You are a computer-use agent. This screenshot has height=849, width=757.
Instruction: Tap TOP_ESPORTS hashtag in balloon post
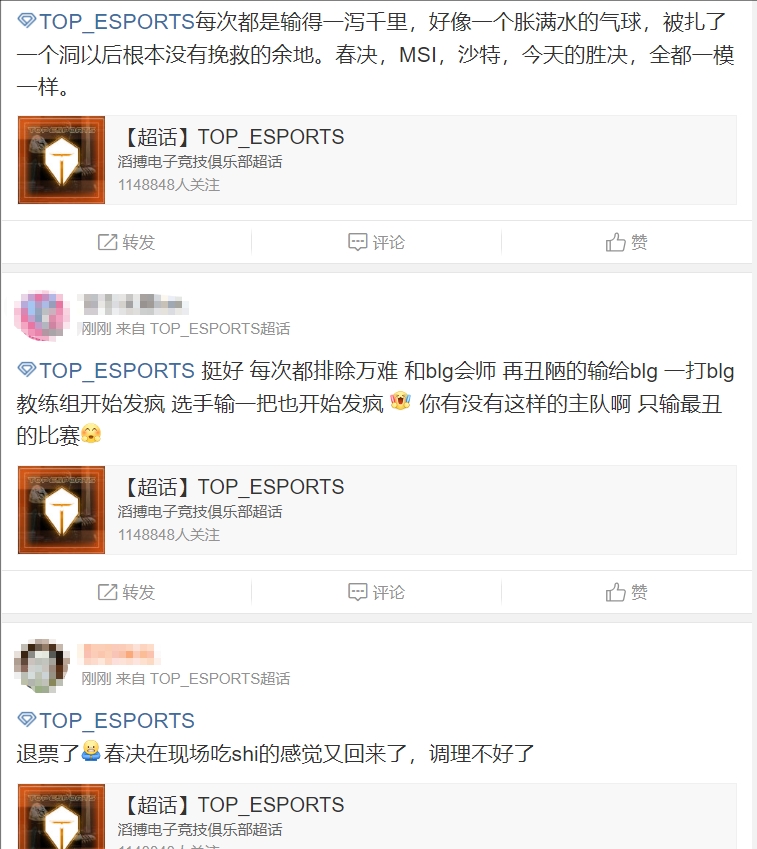tap(115, 22)
